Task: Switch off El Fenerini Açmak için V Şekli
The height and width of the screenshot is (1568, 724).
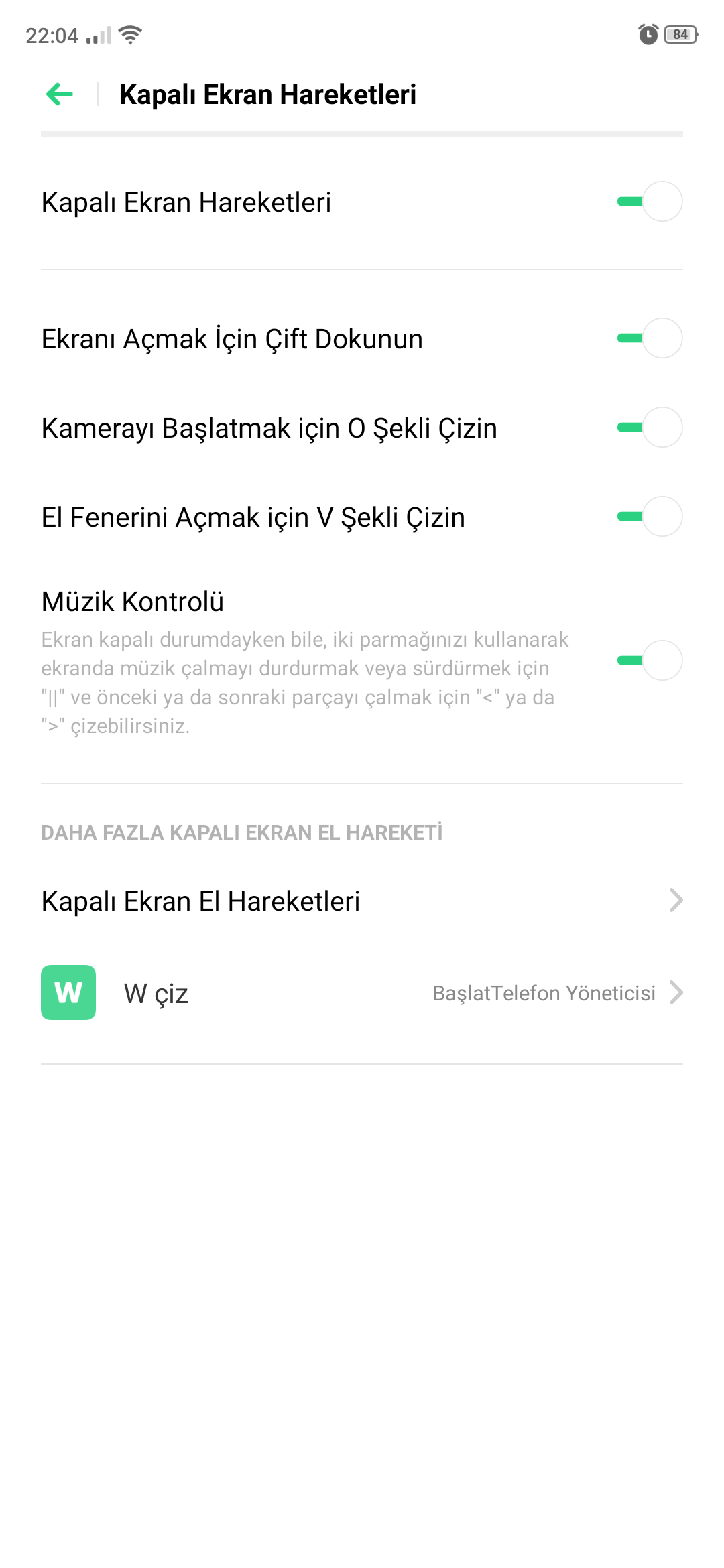Action: (x=650, y=517)
